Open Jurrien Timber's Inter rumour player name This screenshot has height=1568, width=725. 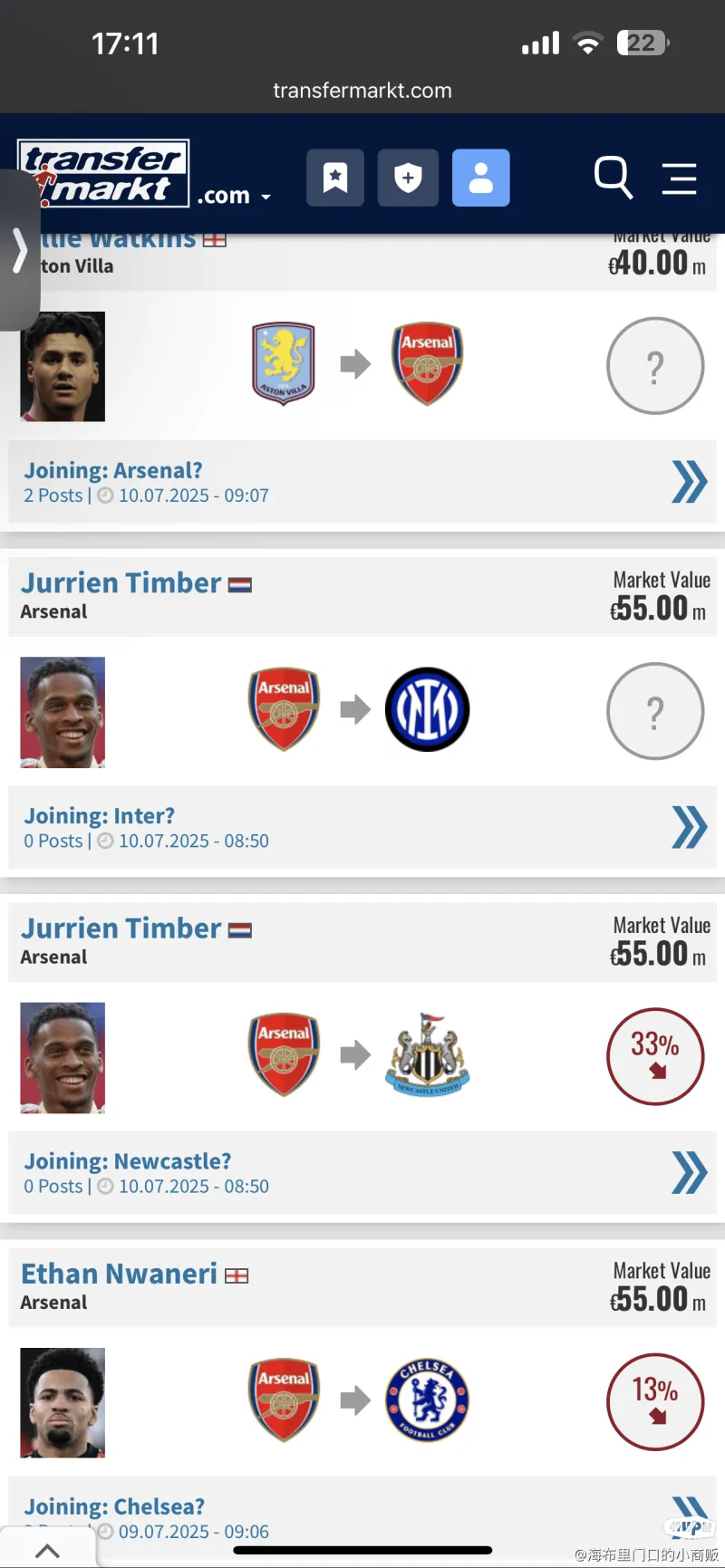point(121,582)
